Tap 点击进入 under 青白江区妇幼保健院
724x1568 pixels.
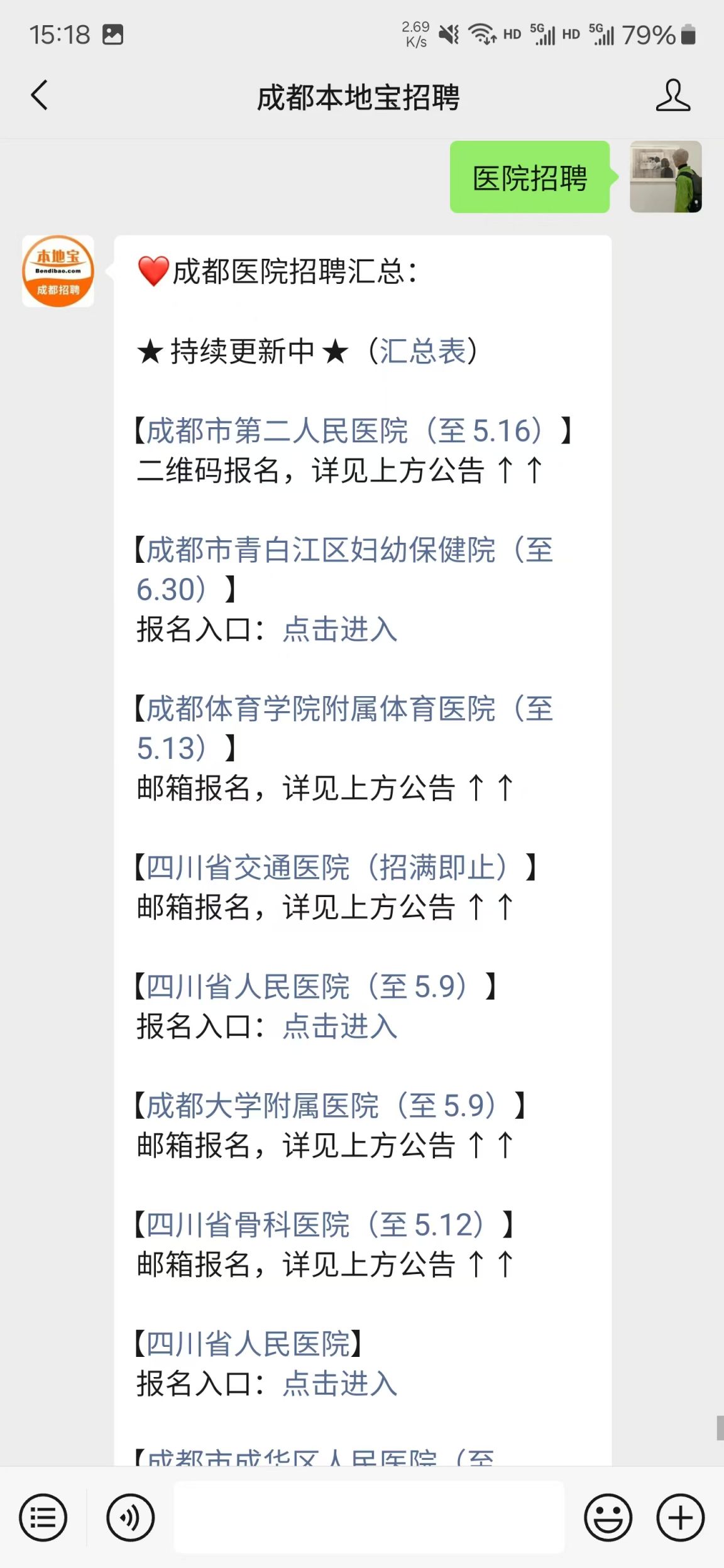pyautogui.click(x=340, y=629)
